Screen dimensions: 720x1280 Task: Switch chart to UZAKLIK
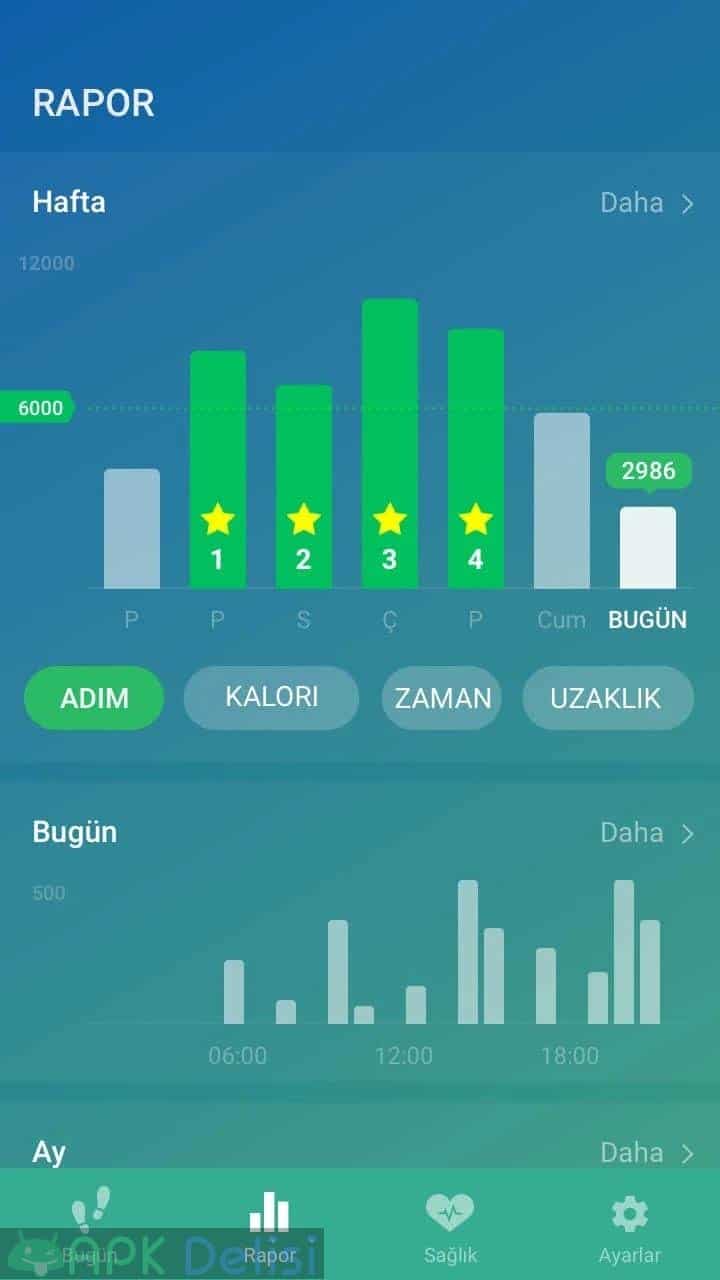coord(608,698)
